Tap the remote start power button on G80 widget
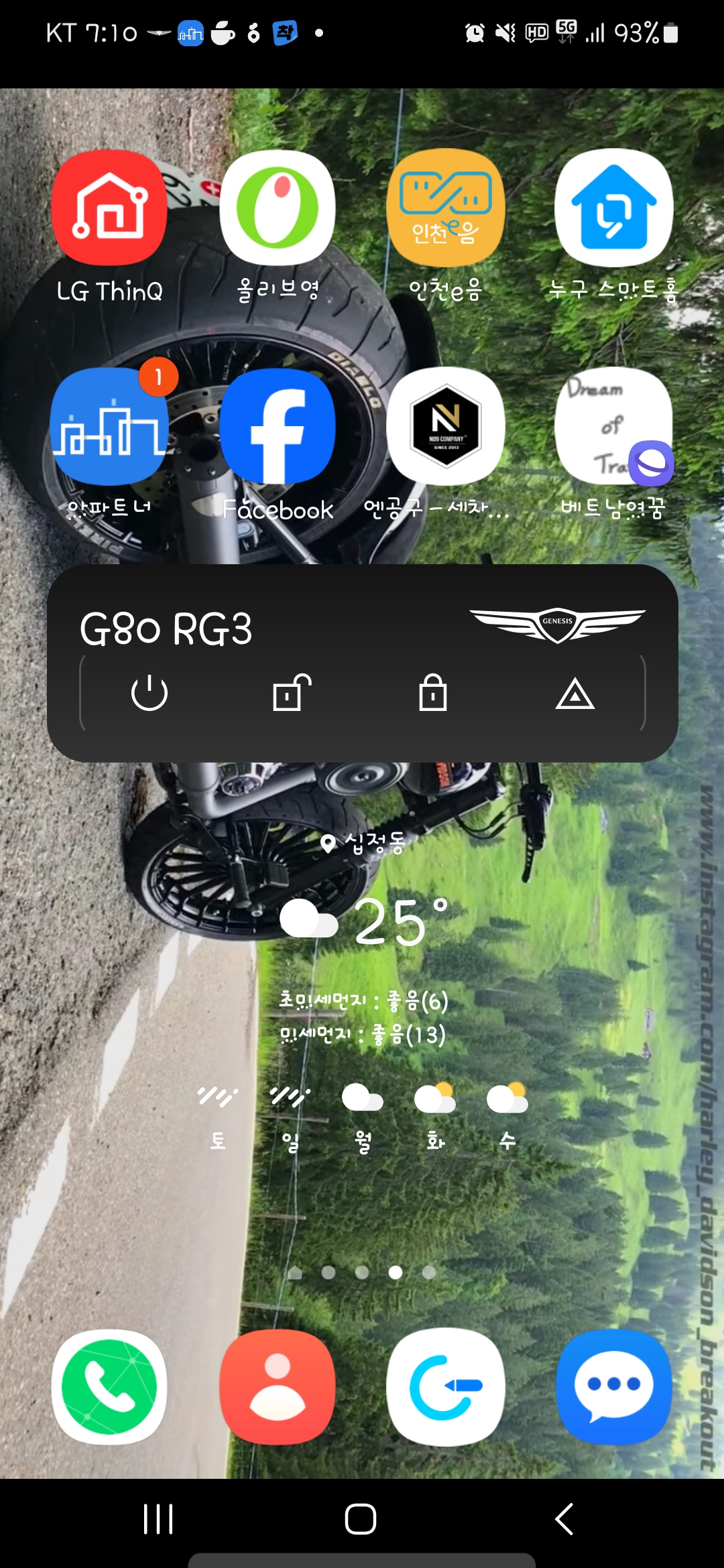Screen dimensions: 724x1568 (x=149, y=693)
